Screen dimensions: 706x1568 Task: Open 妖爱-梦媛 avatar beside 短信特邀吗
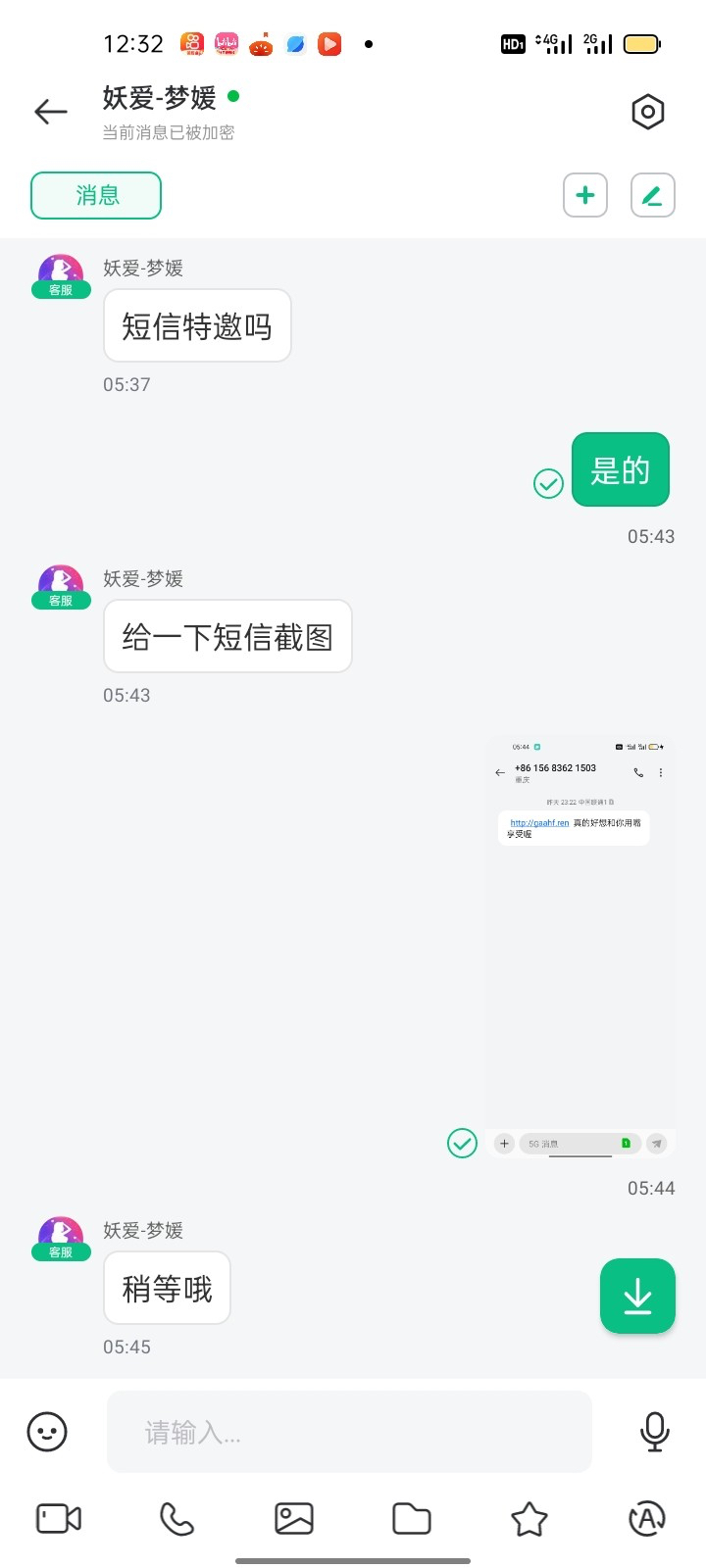[61, 275]
